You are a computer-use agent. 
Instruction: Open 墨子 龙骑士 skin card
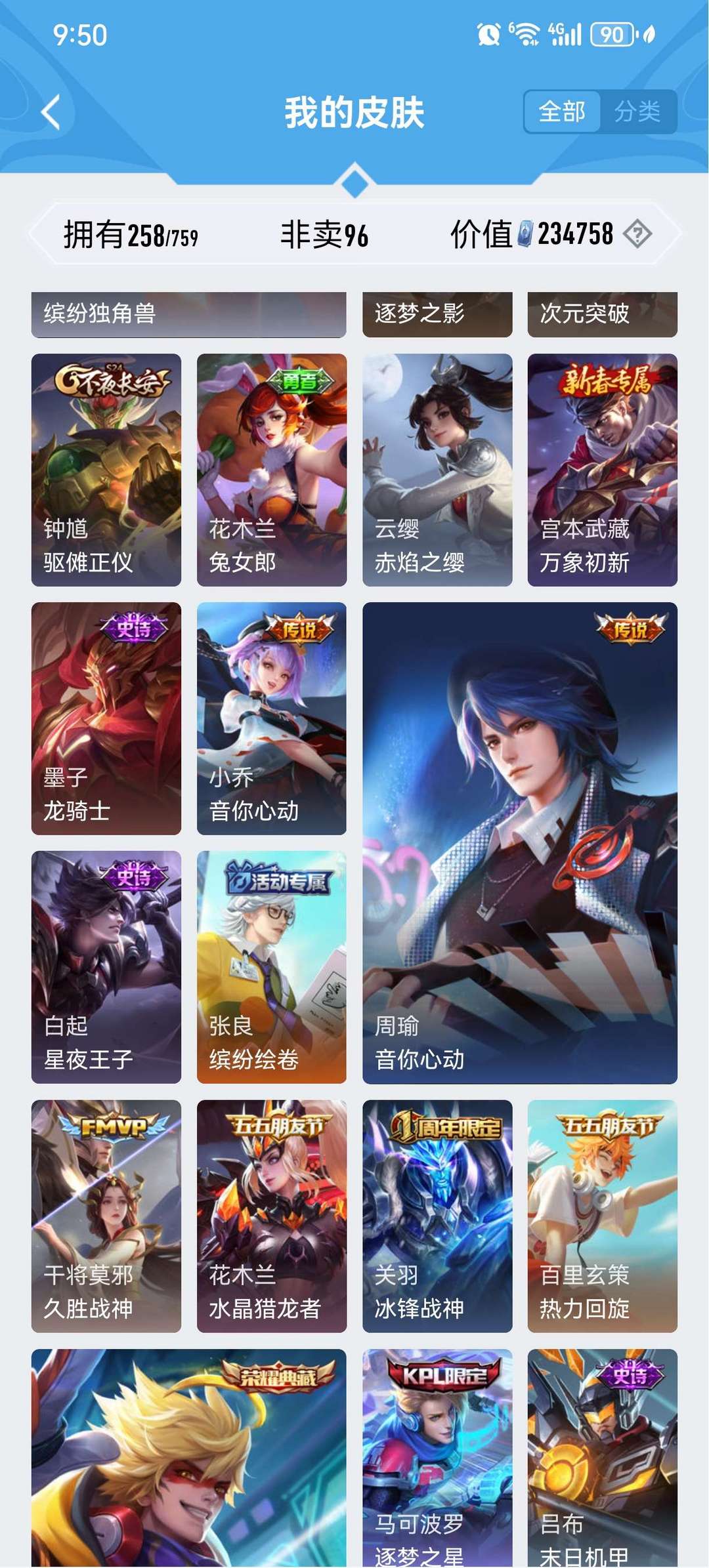[106, 718]
